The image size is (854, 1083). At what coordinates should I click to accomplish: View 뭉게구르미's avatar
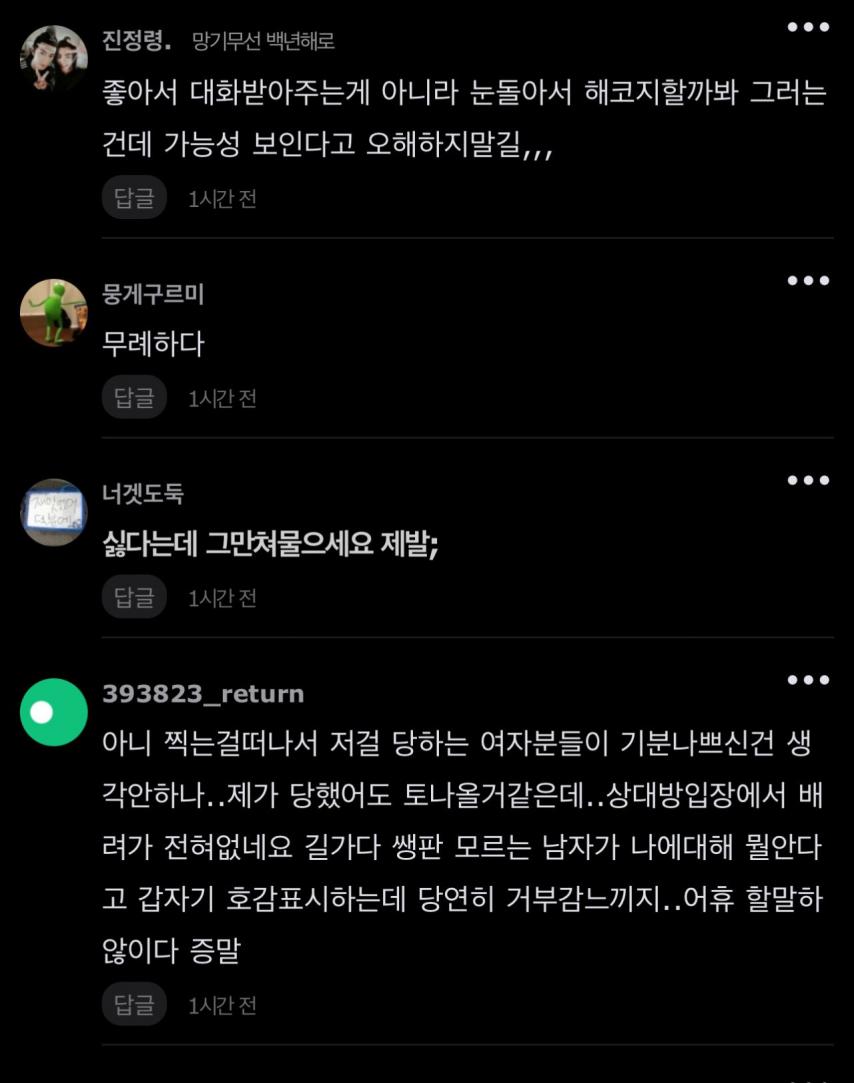(x=54, y=313)
